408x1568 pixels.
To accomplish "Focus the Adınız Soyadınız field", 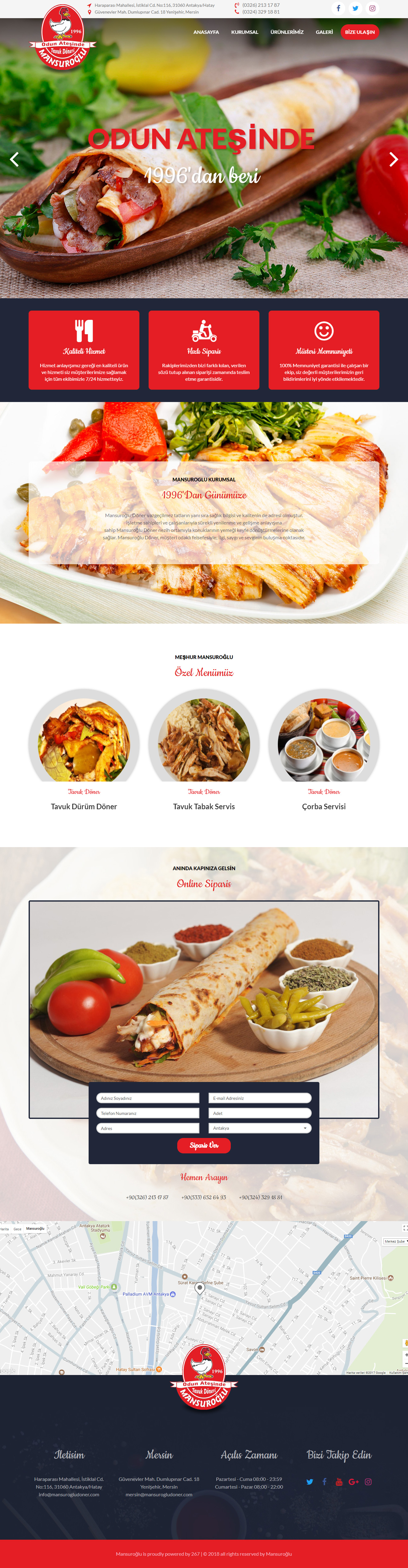I will (148, 1098).
